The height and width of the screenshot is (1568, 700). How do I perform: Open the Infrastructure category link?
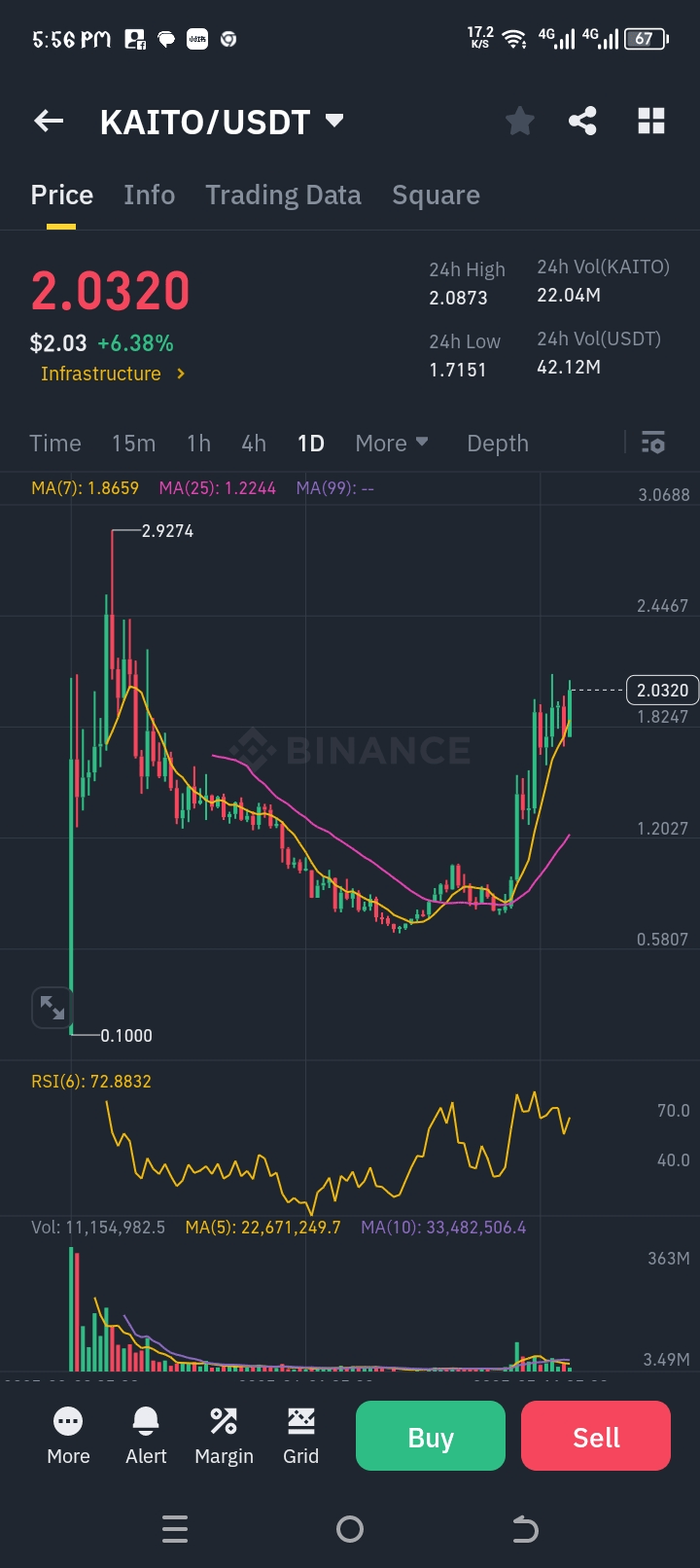(112, 374)
